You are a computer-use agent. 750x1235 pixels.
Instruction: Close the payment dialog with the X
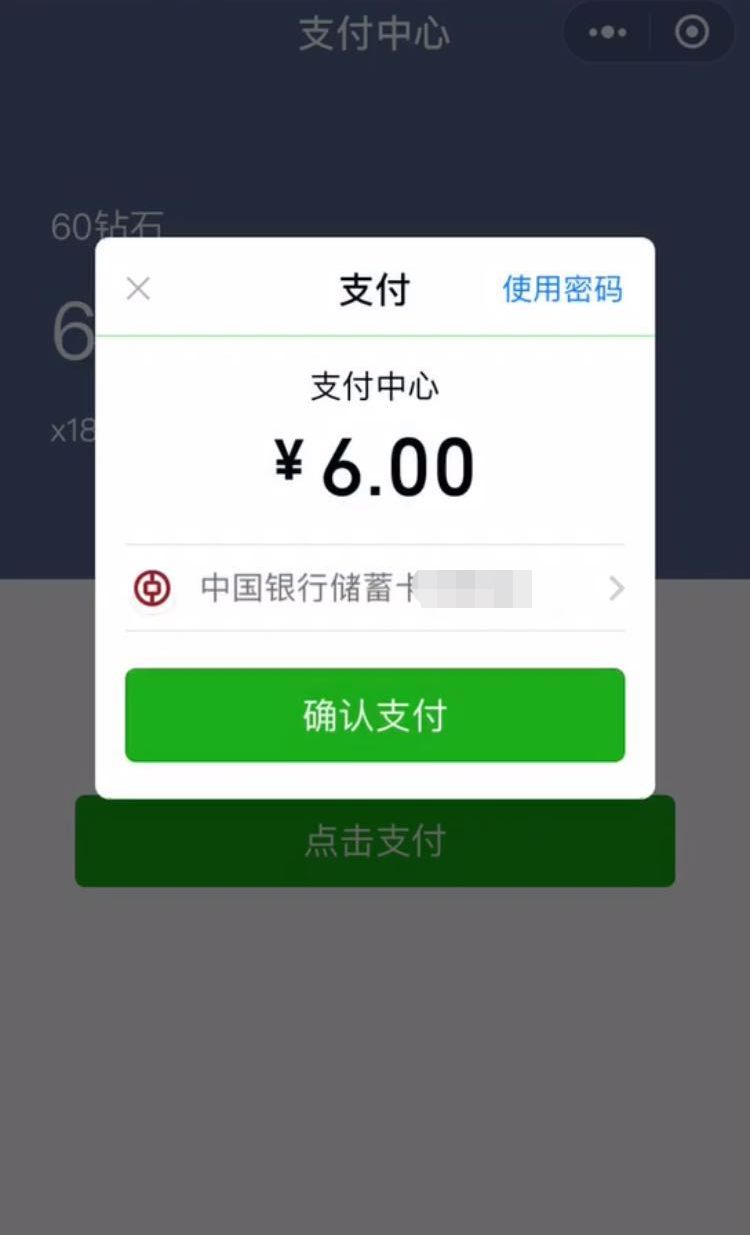138,289
